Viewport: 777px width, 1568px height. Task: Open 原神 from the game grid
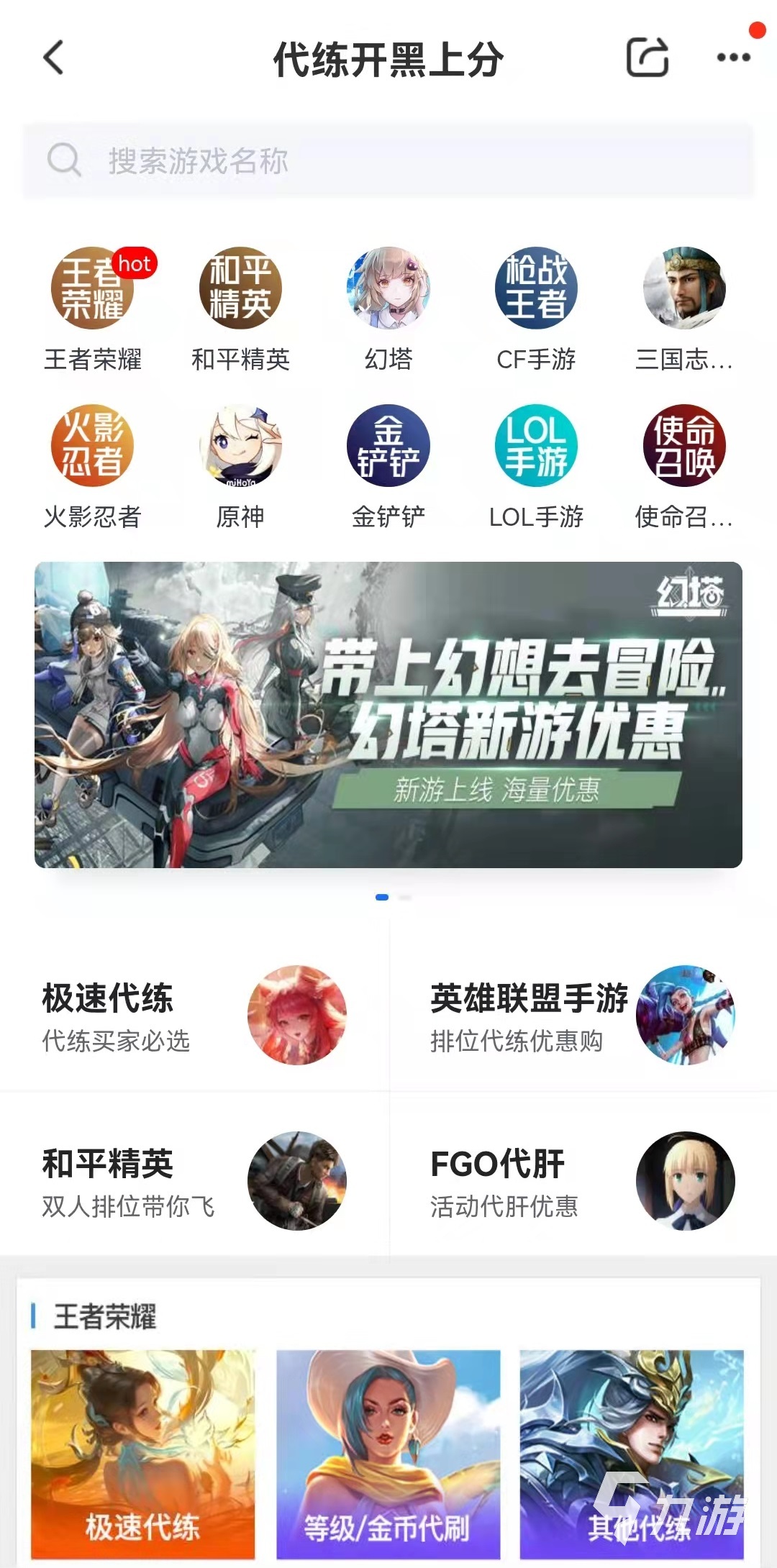coord(240,446)
